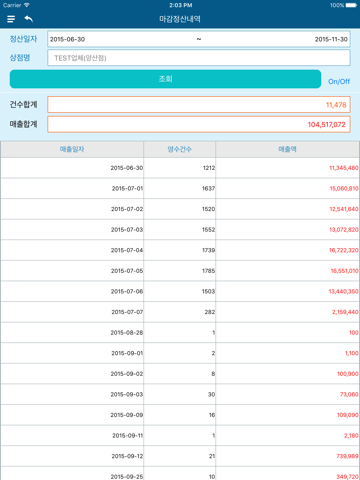Toggle the On/Off link

pos(339,81)
